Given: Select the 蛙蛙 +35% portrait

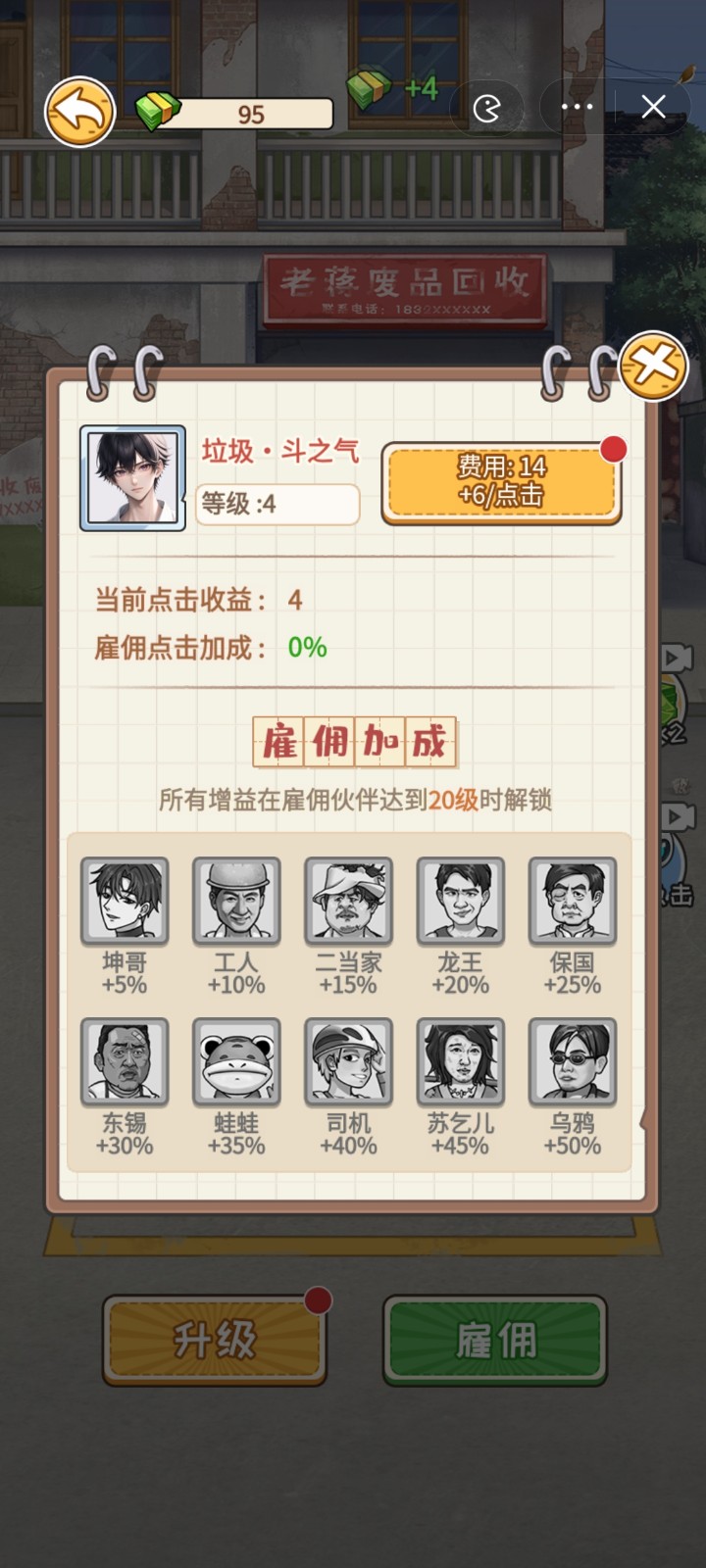Looking at the screenshot, I should pos(236,1061).
